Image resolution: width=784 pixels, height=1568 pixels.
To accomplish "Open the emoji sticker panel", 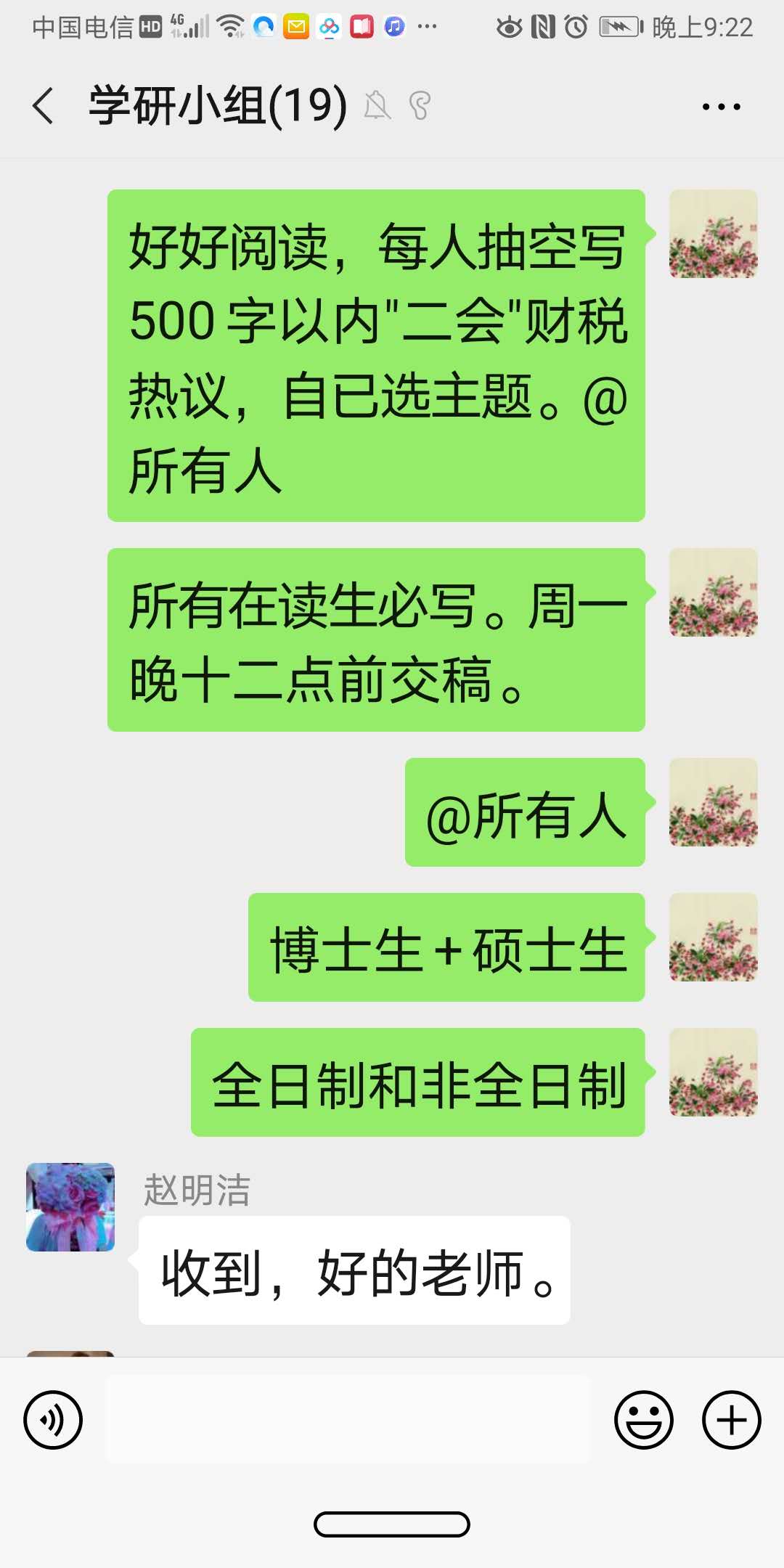I will coord(643,1419).
